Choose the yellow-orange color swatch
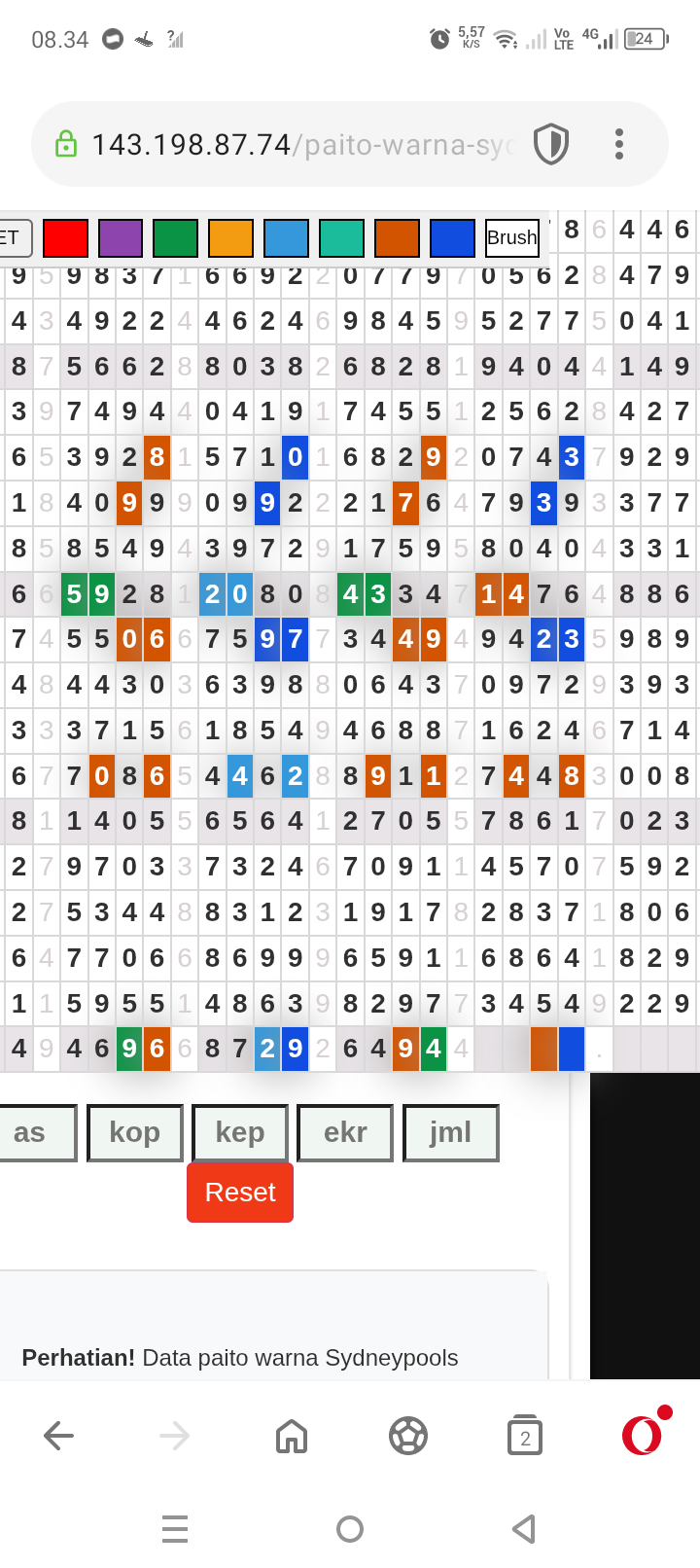Viewport: 700px width, 1568px height. (x=231, y=237)
